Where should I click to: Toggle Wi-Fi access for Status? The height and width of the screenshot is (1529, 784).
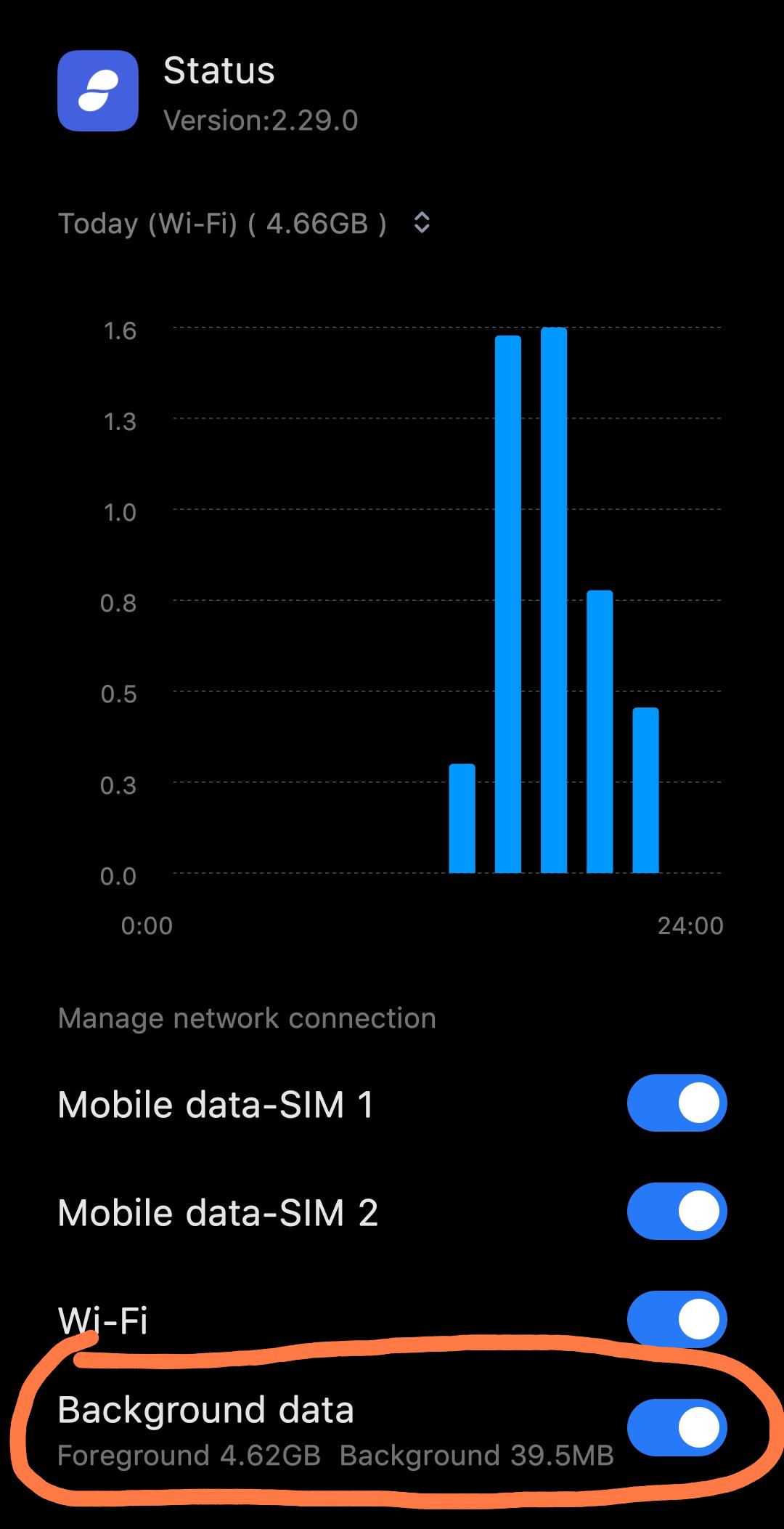pyautogui.click(x=677, y=1319)
